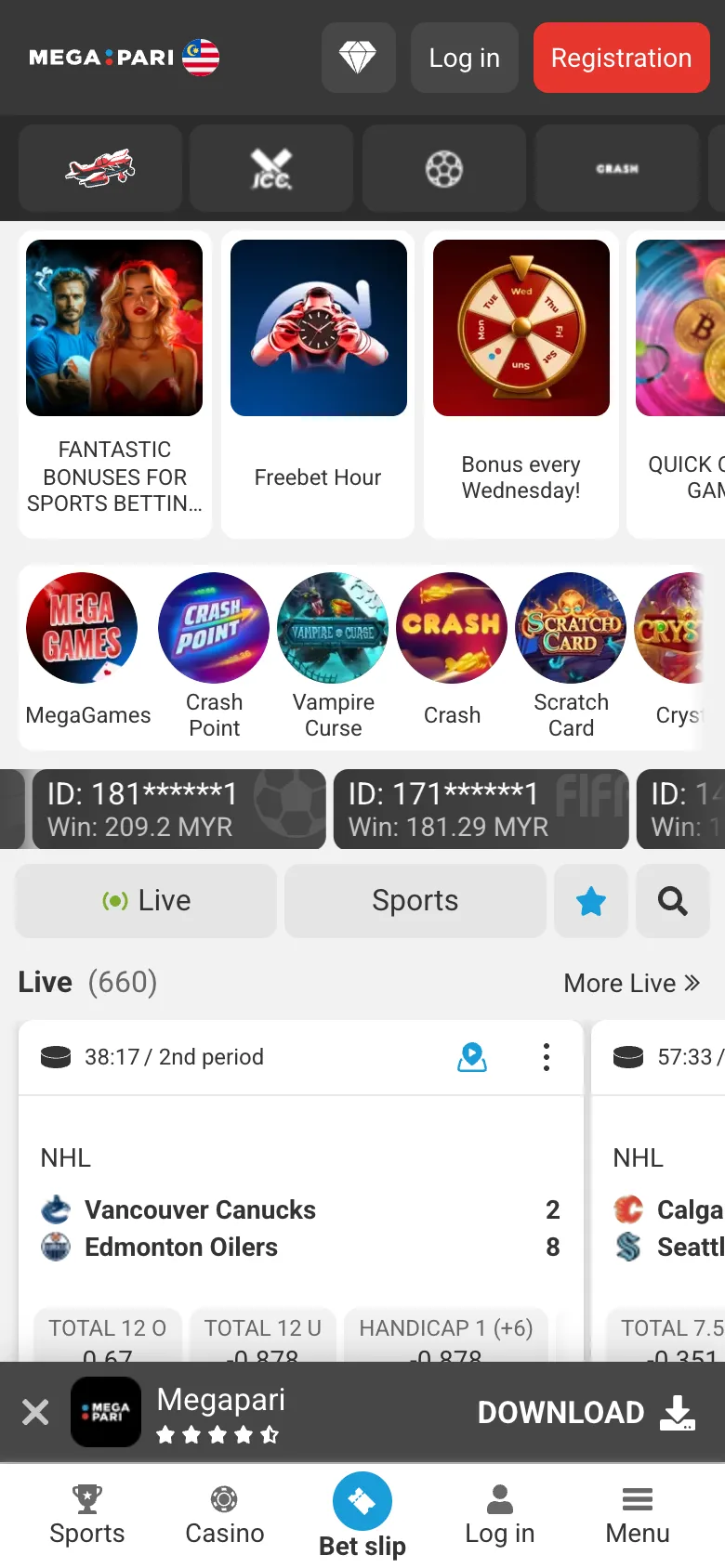This screenshot has height=1568, width=725.
Task: Open the Bet slip
Action: 362,1516
